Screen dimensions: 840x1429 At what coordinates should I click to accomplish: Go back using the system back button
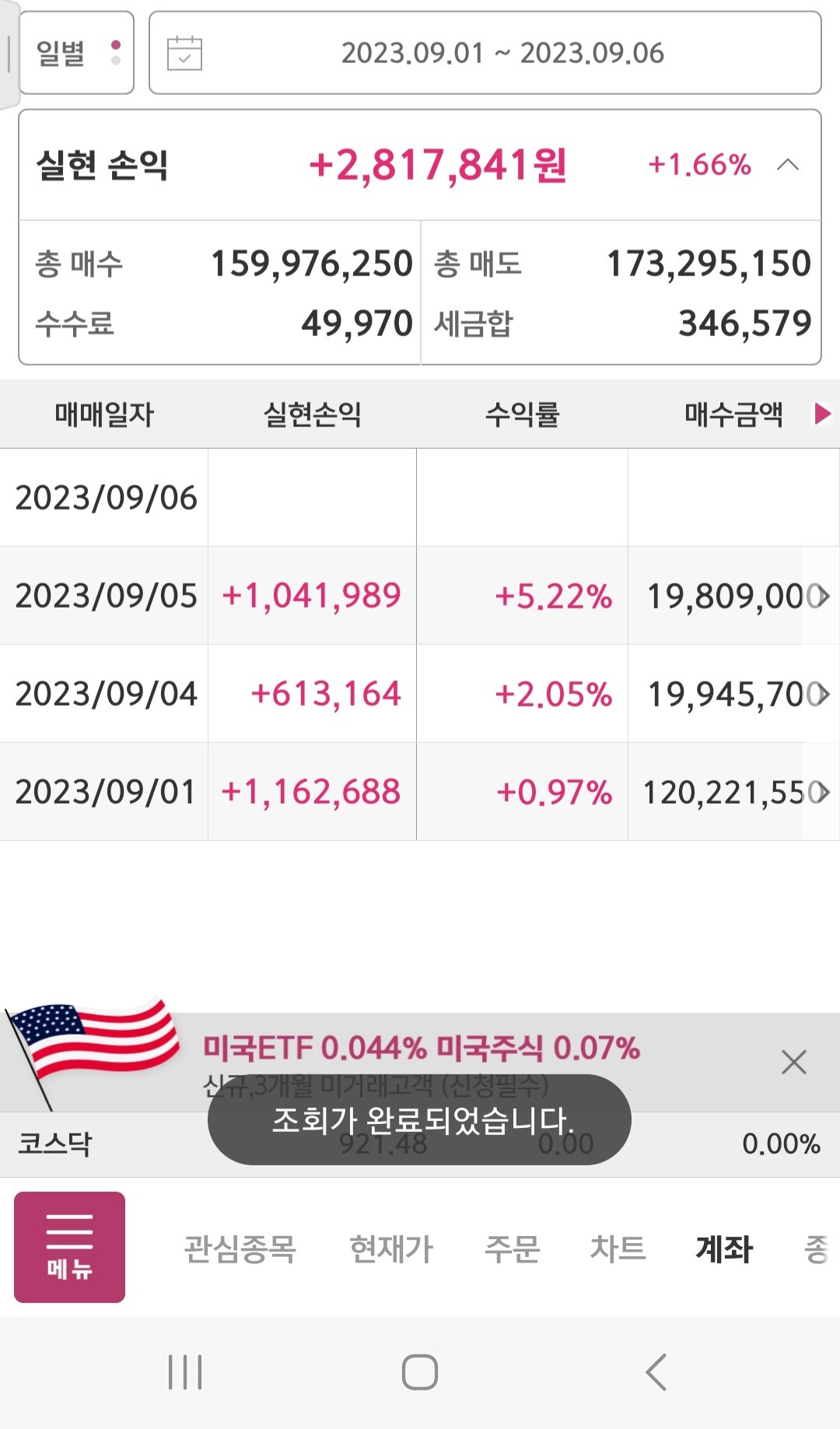click(x=656, y=1371)
